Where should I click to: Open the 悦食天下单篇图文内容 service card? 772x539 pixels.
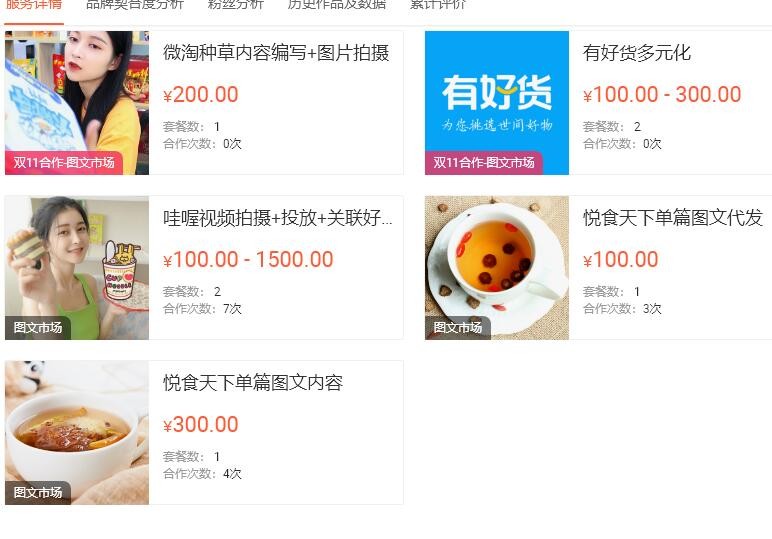[253, 383]
